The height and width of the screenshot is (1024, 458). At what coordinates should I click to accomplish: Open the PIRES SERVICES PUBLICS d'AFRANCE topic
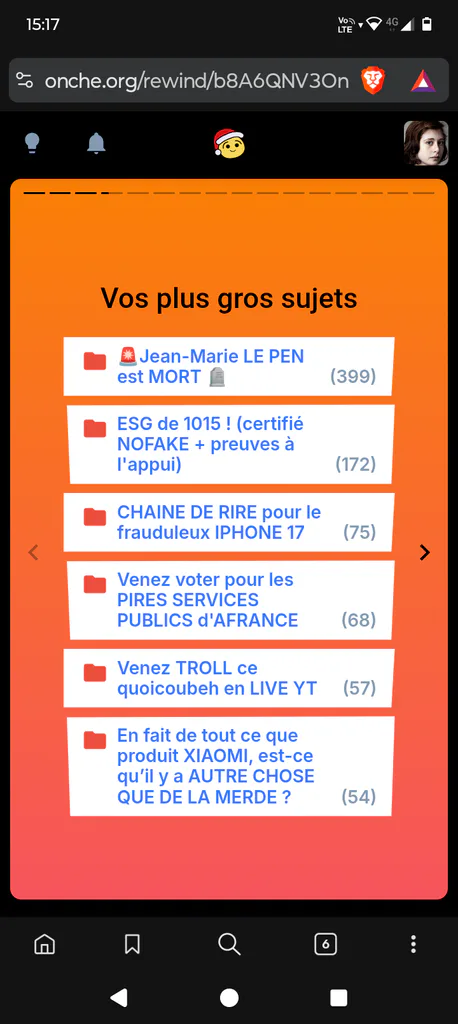(231, 600)
